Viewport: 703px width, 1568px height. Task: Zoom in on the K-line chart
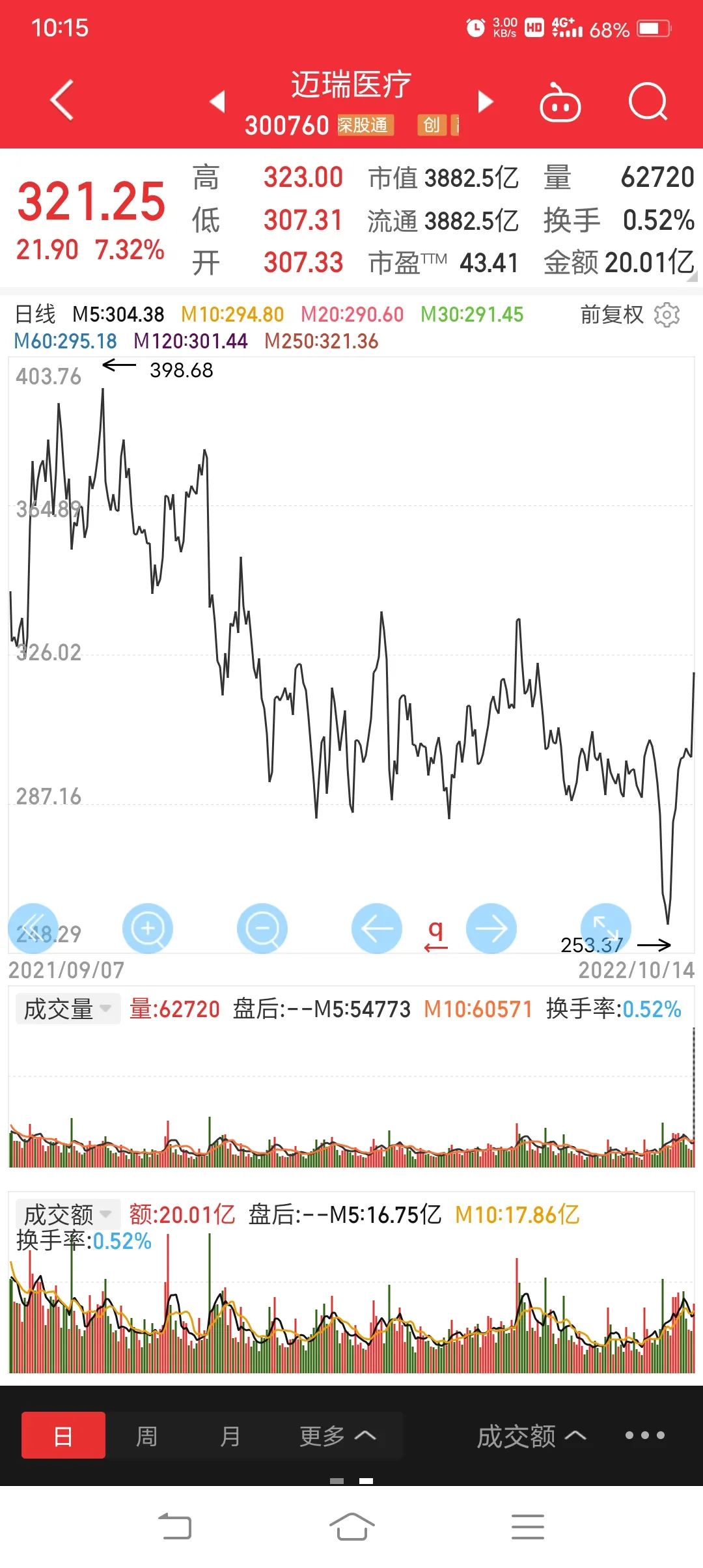(148, 928)
